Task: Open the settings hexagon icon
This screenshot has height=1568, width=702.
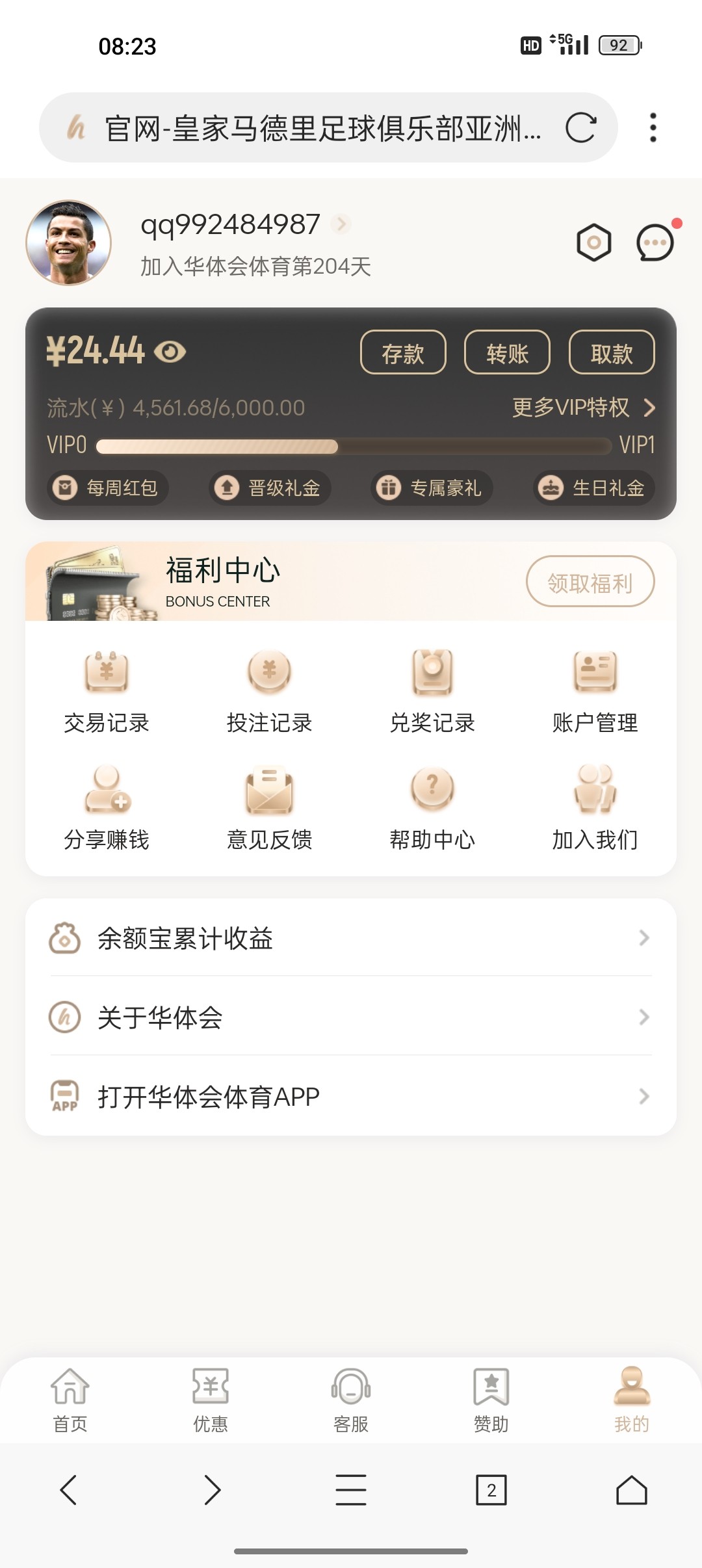Action: 594,243
